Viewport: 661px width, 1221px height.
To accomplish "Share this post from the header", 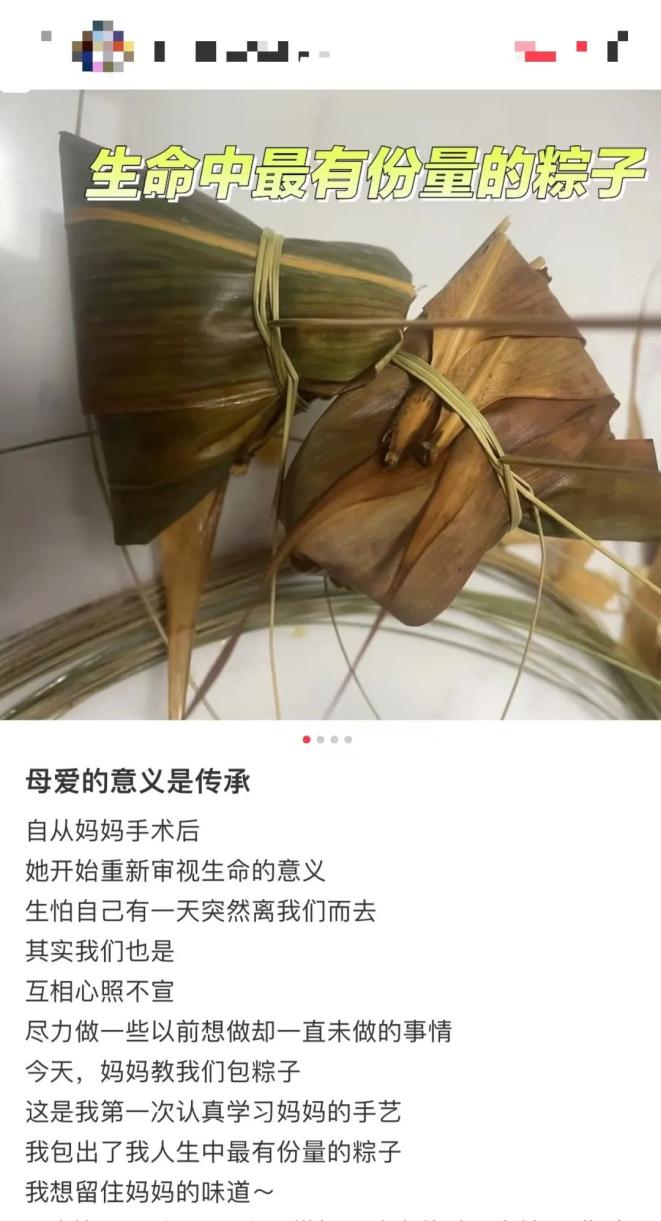I will (x=619, y=46).
